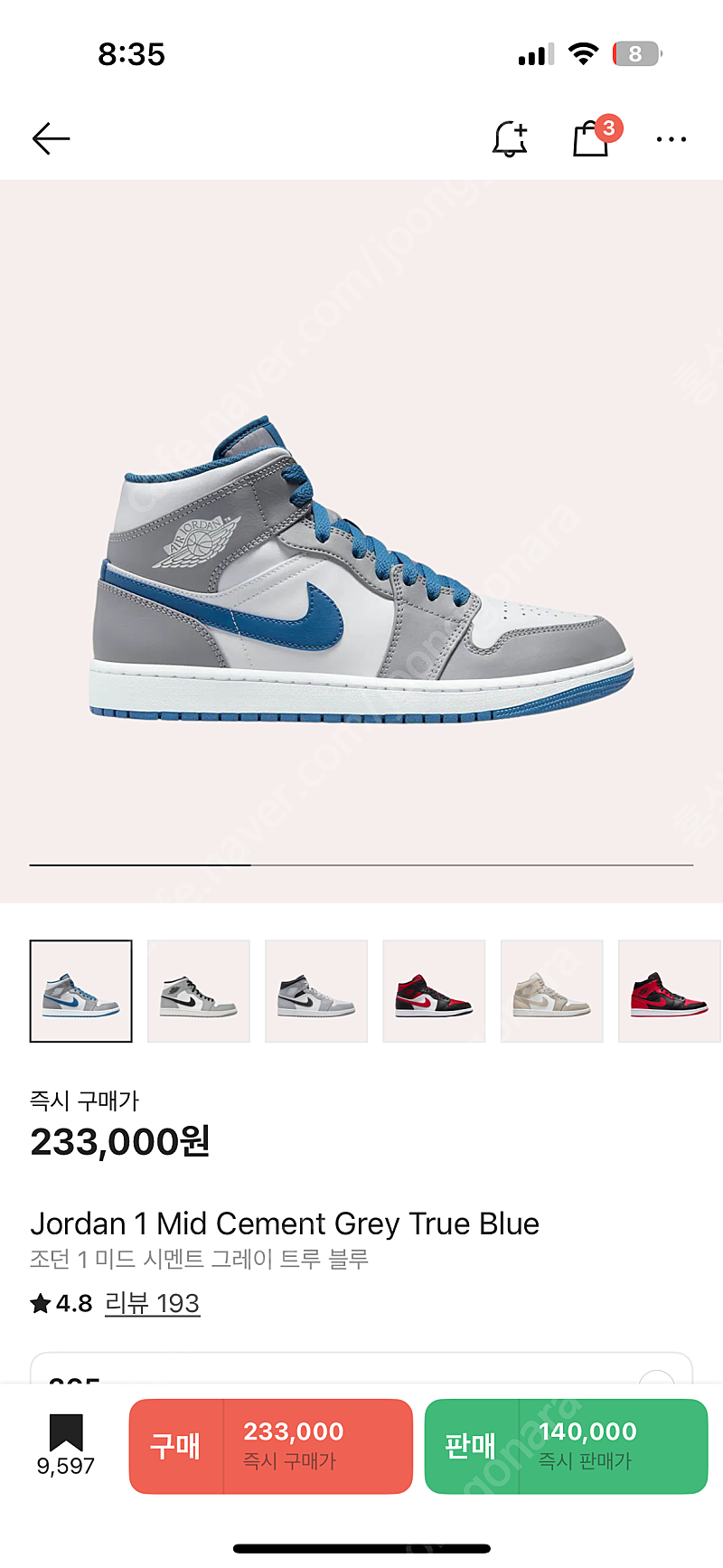Viewport: 723px width, 1568px height.
Task: View the grey and black Jordan thumbnail
Action: [x=199, y=991]
